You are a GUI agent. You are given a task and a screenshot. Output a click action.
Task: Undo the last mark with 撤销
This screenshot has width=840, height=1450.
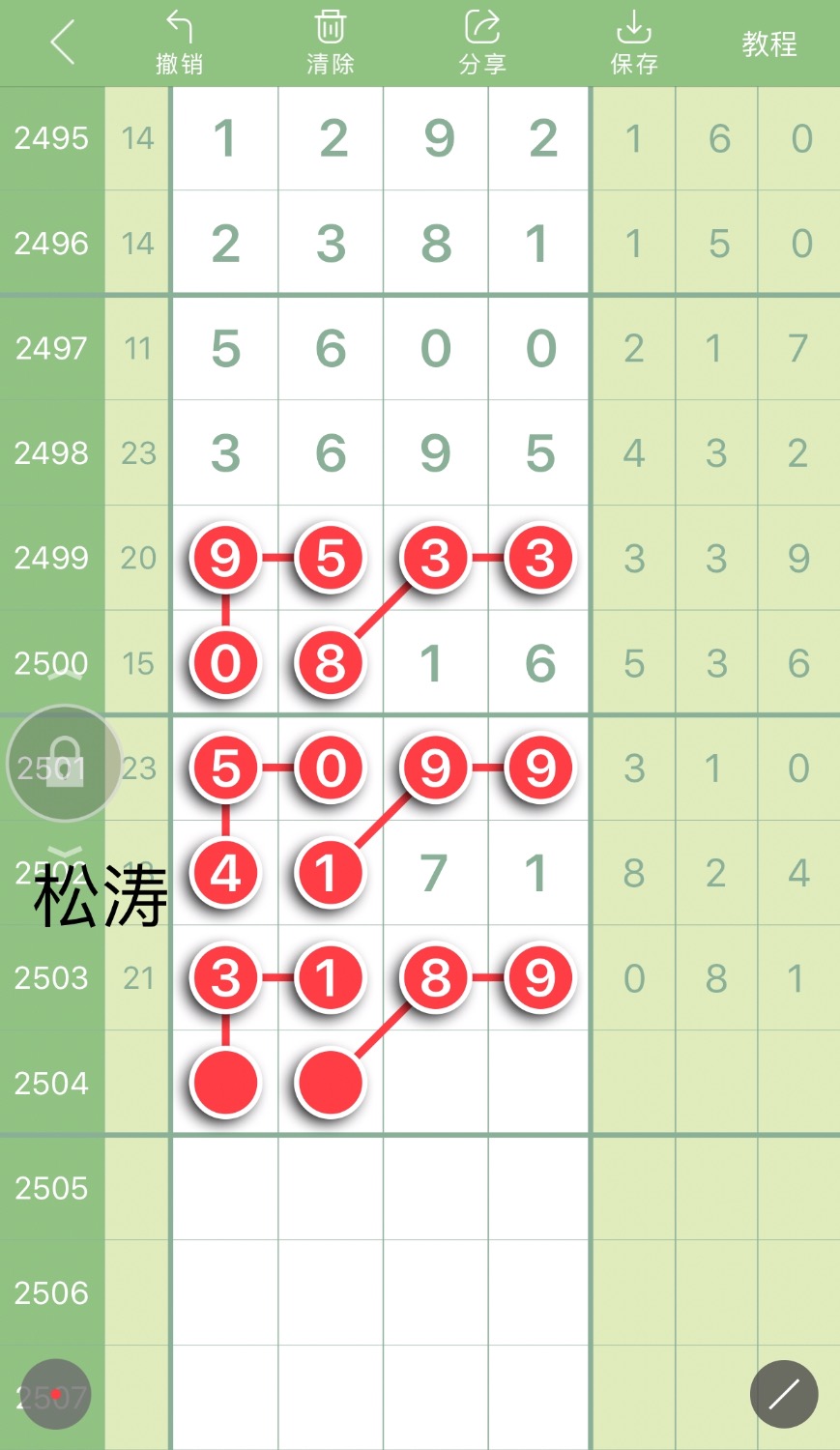[x=180, y=43]
